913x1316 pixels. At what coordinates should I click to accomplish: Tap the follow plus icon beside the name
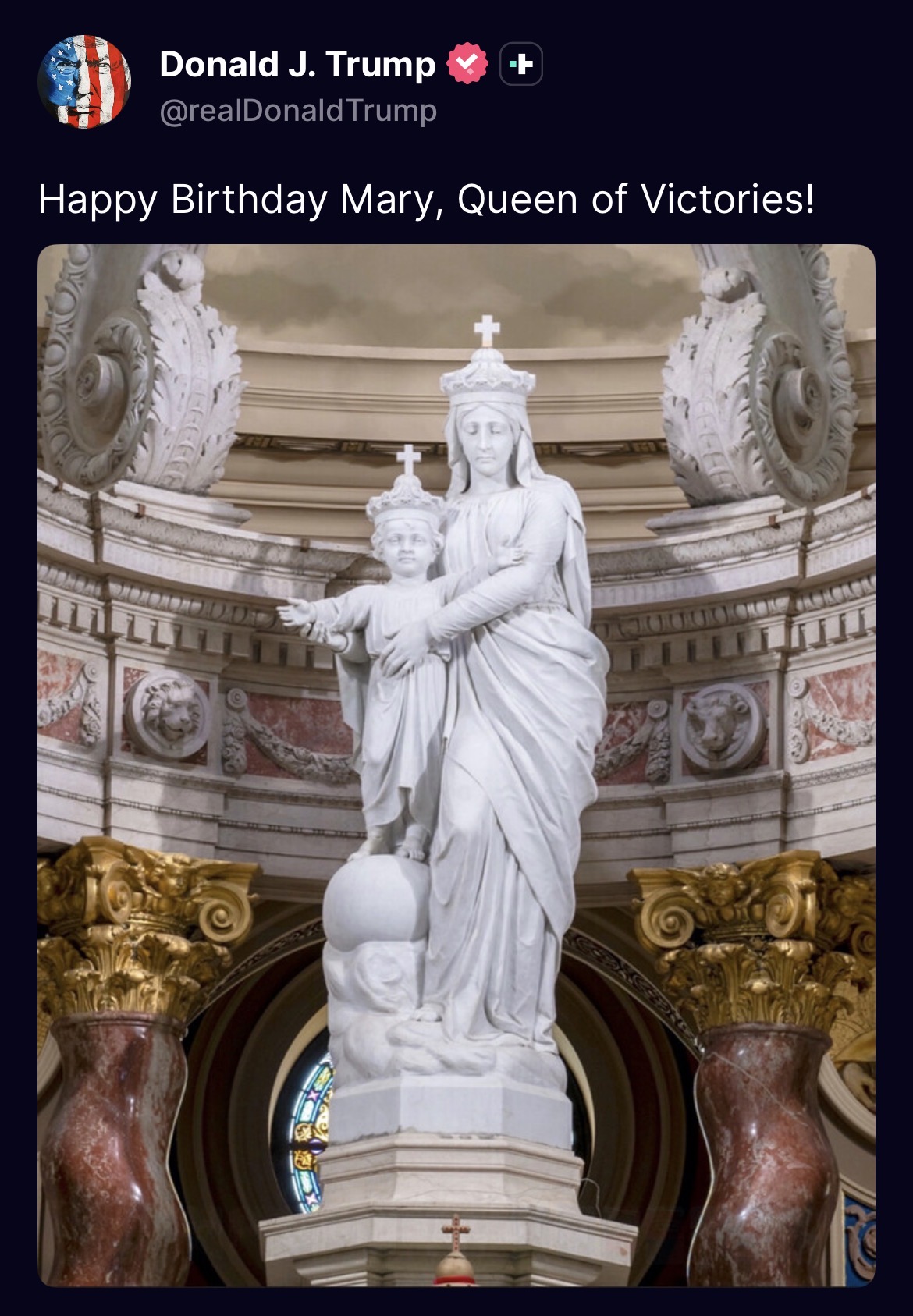tap(520, 64)
